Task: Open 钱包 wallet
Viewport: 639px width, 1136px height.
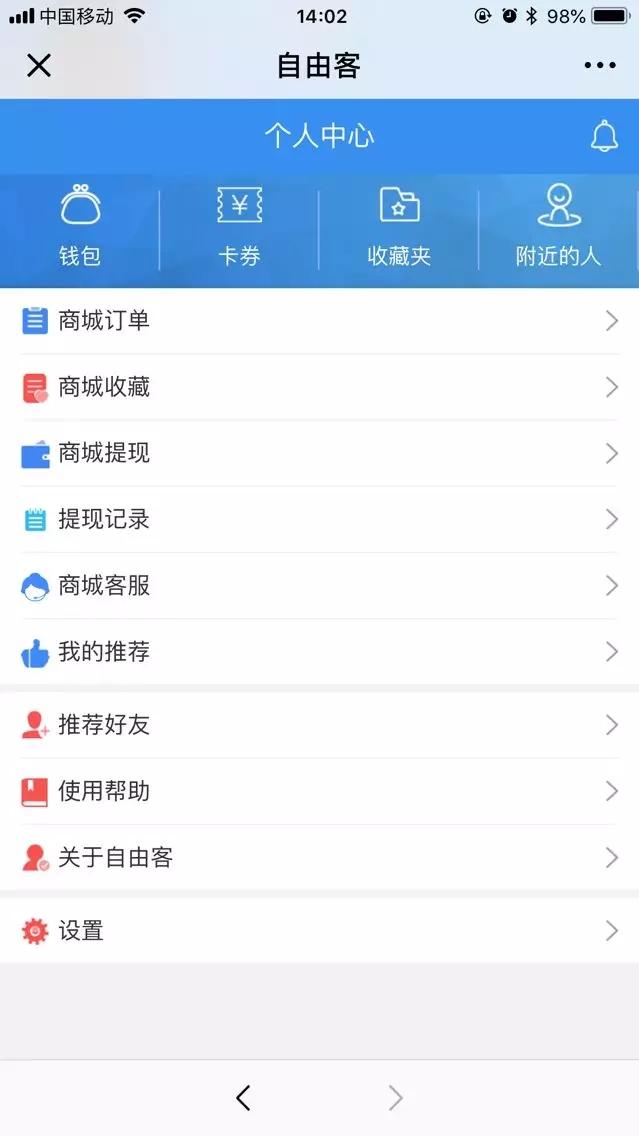Action: (x=80, y=227)
